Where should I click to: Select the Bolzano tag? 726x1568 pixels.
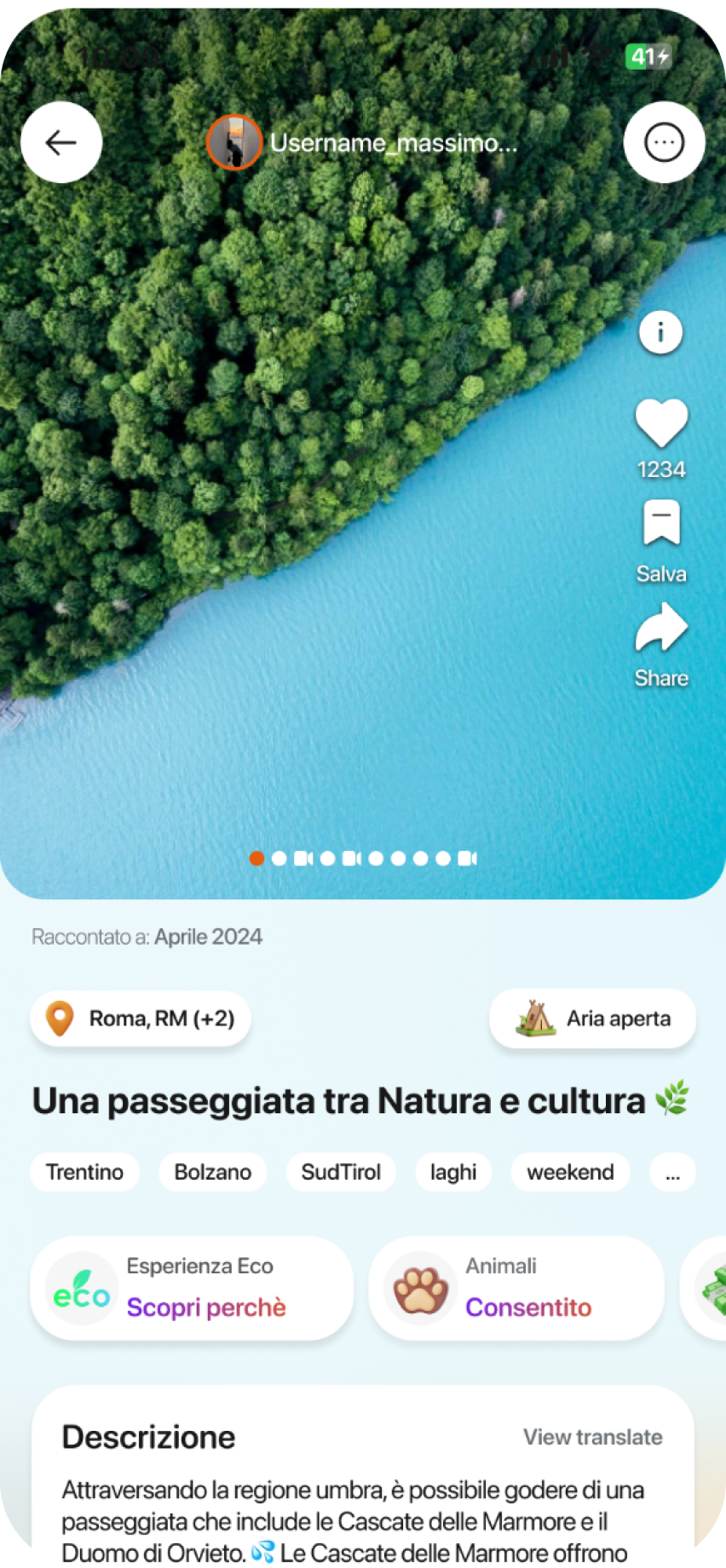[212, 1172]
